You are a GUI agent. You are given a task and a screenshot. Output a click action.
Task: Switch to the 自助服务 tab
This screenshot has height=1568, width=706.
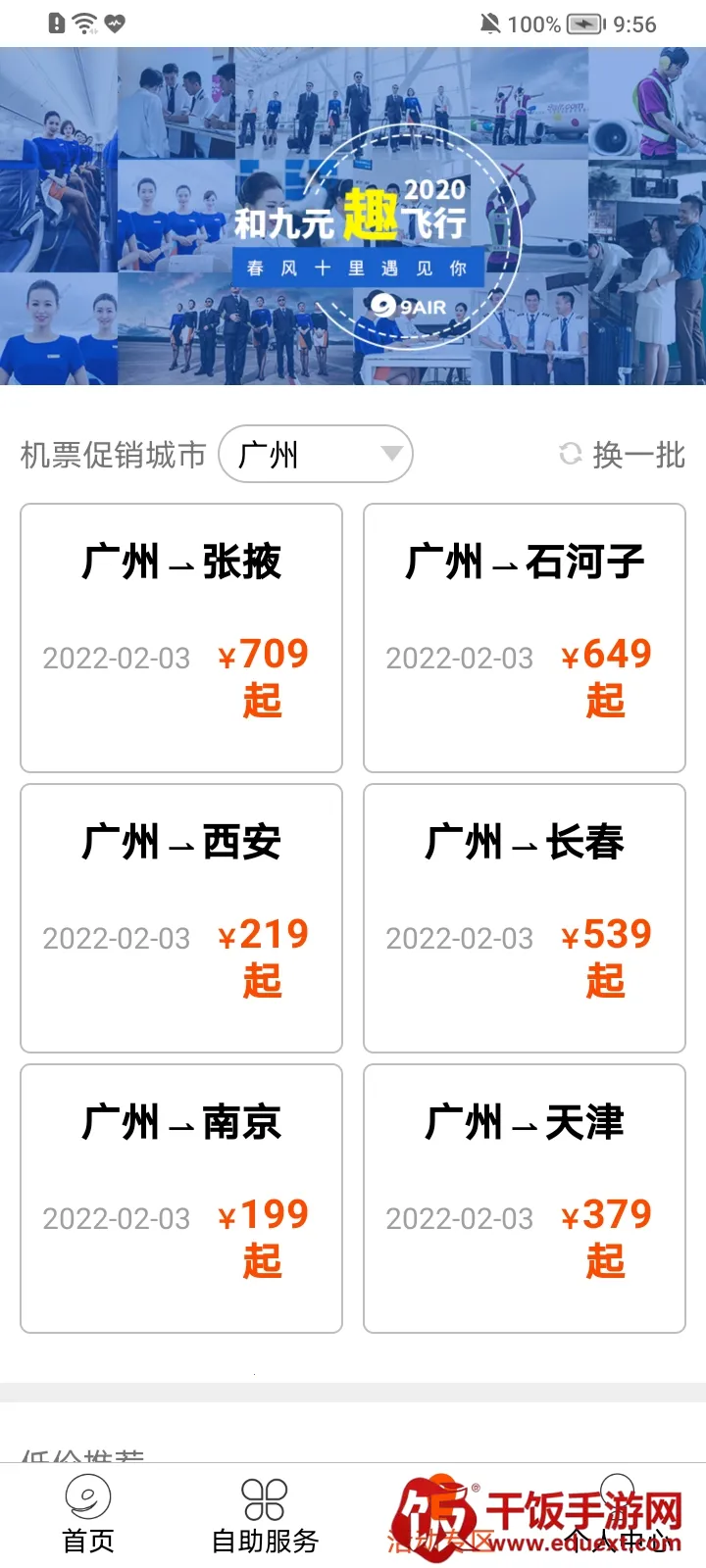pos(265,1516)
